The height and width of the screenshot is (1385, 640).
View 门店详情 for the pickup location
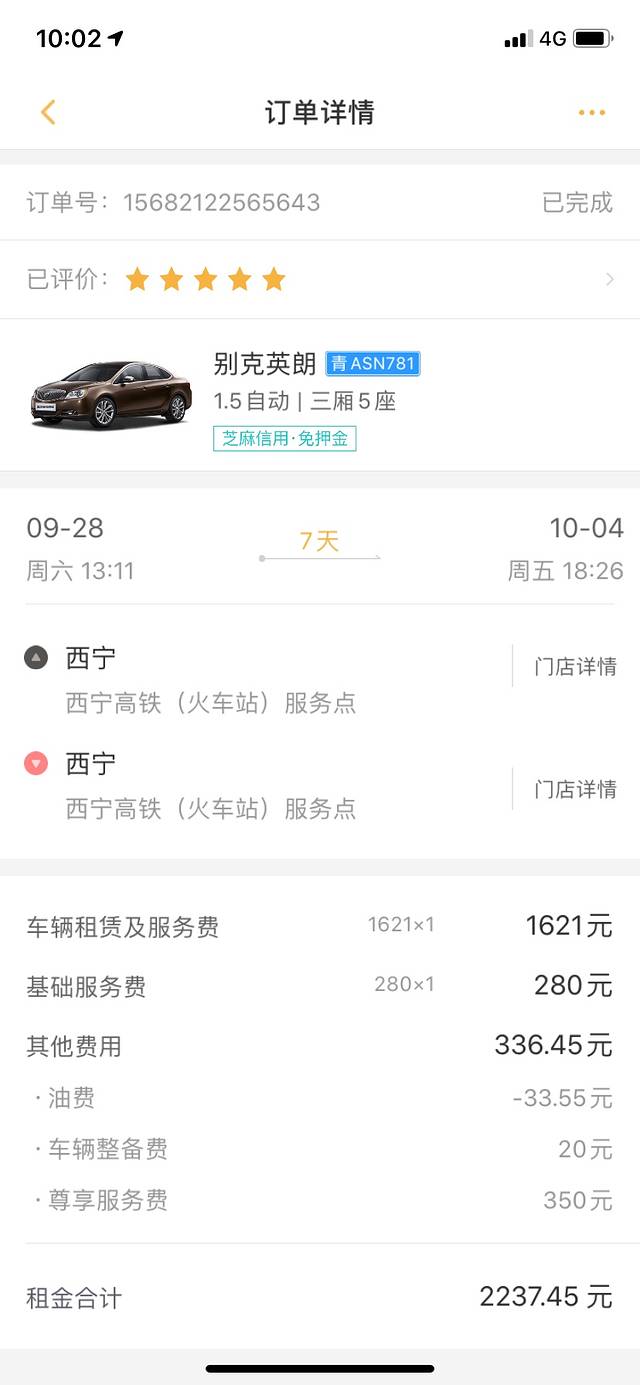(x=575, y=666)
